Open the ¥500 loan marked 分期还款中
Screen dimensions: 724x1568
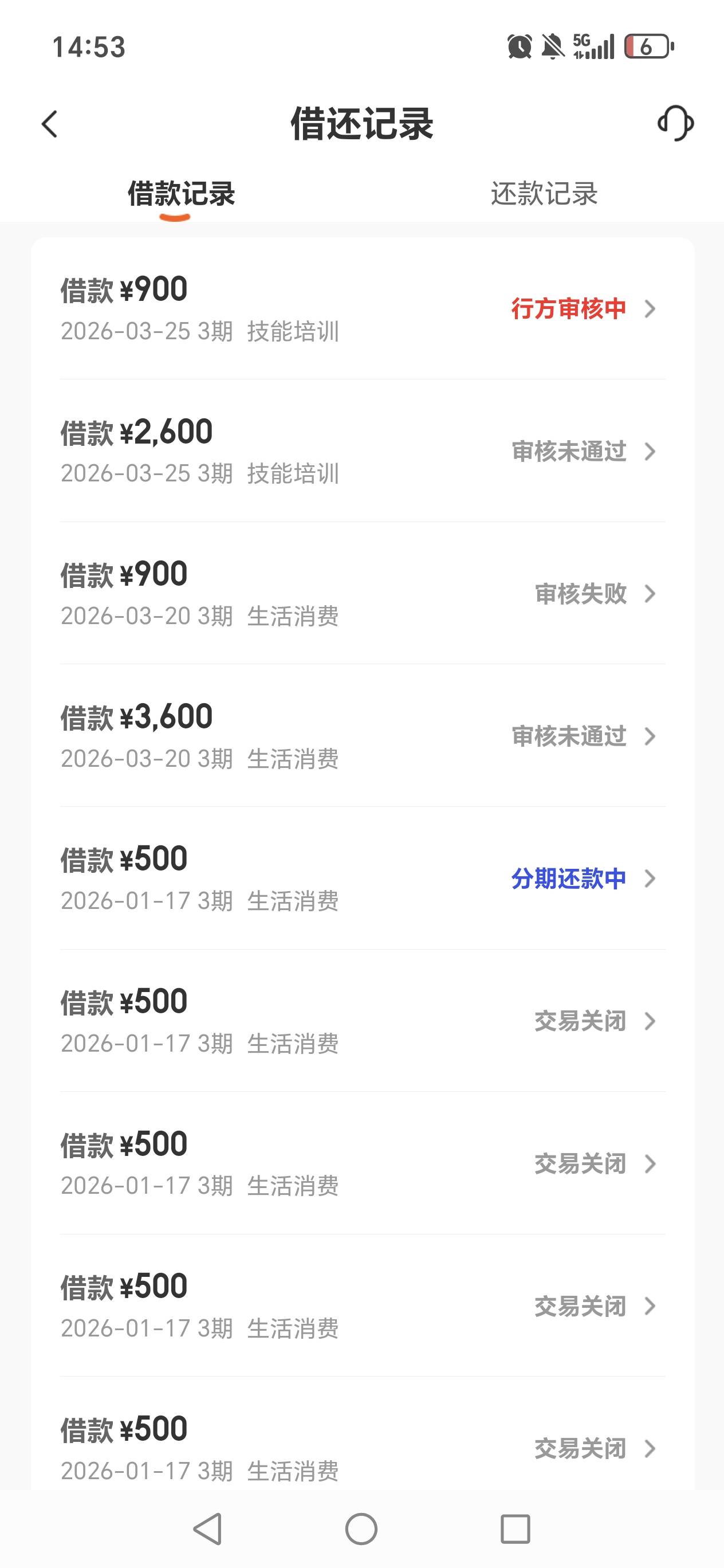[363, 879]
